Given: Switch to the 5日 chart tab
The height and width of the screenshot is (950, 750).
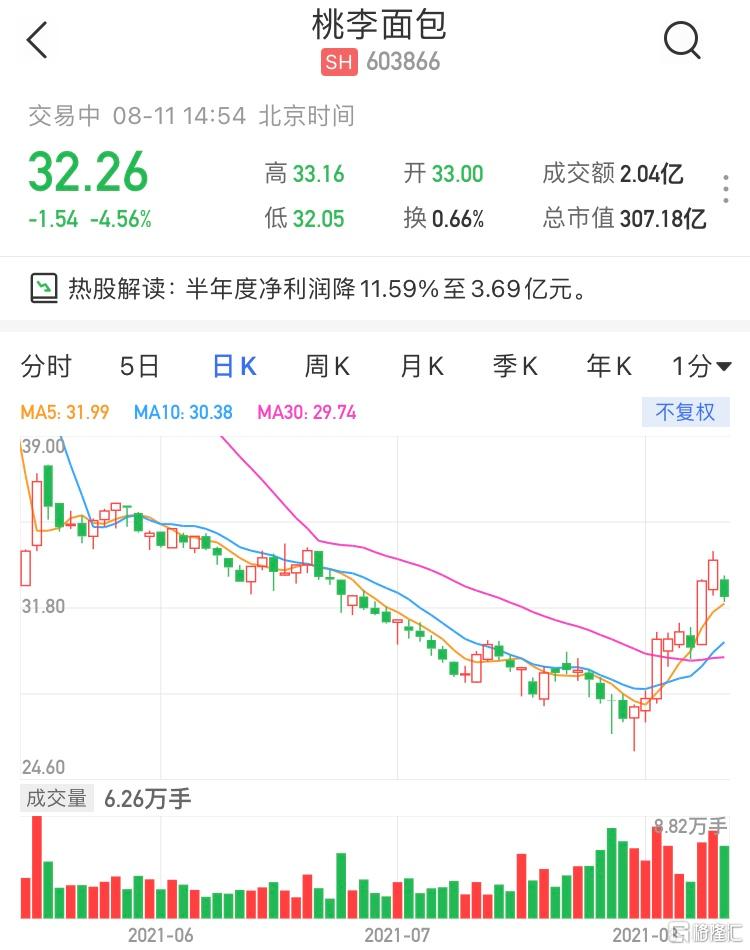Looking at the screenshot, I should [139, 366].
